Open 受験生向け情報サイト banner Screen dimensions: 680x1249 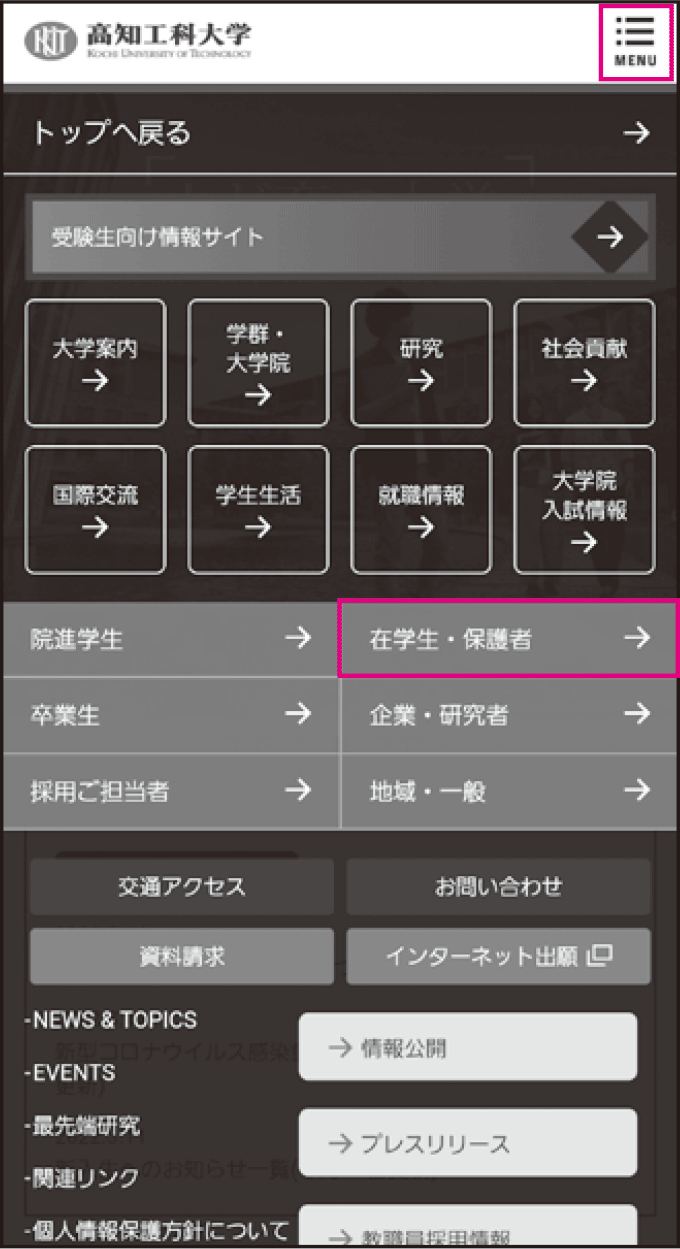click(340, 237)
